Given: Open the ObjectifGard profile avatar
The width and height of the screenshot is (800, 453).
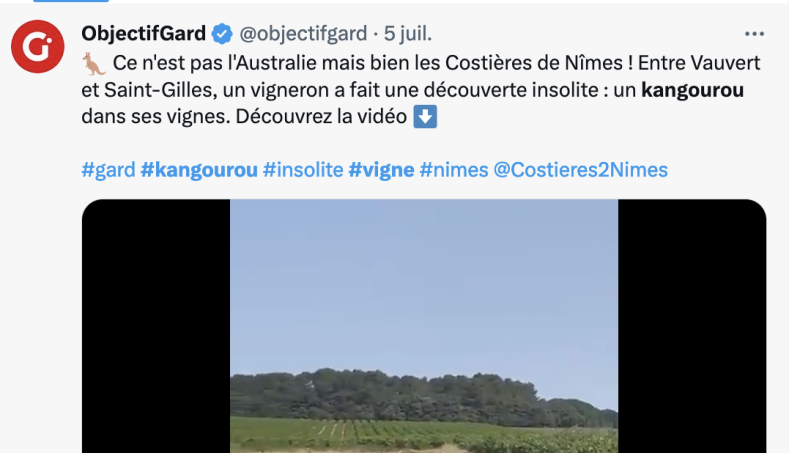Looking at the screenshot, I should (x=38, y=48).
